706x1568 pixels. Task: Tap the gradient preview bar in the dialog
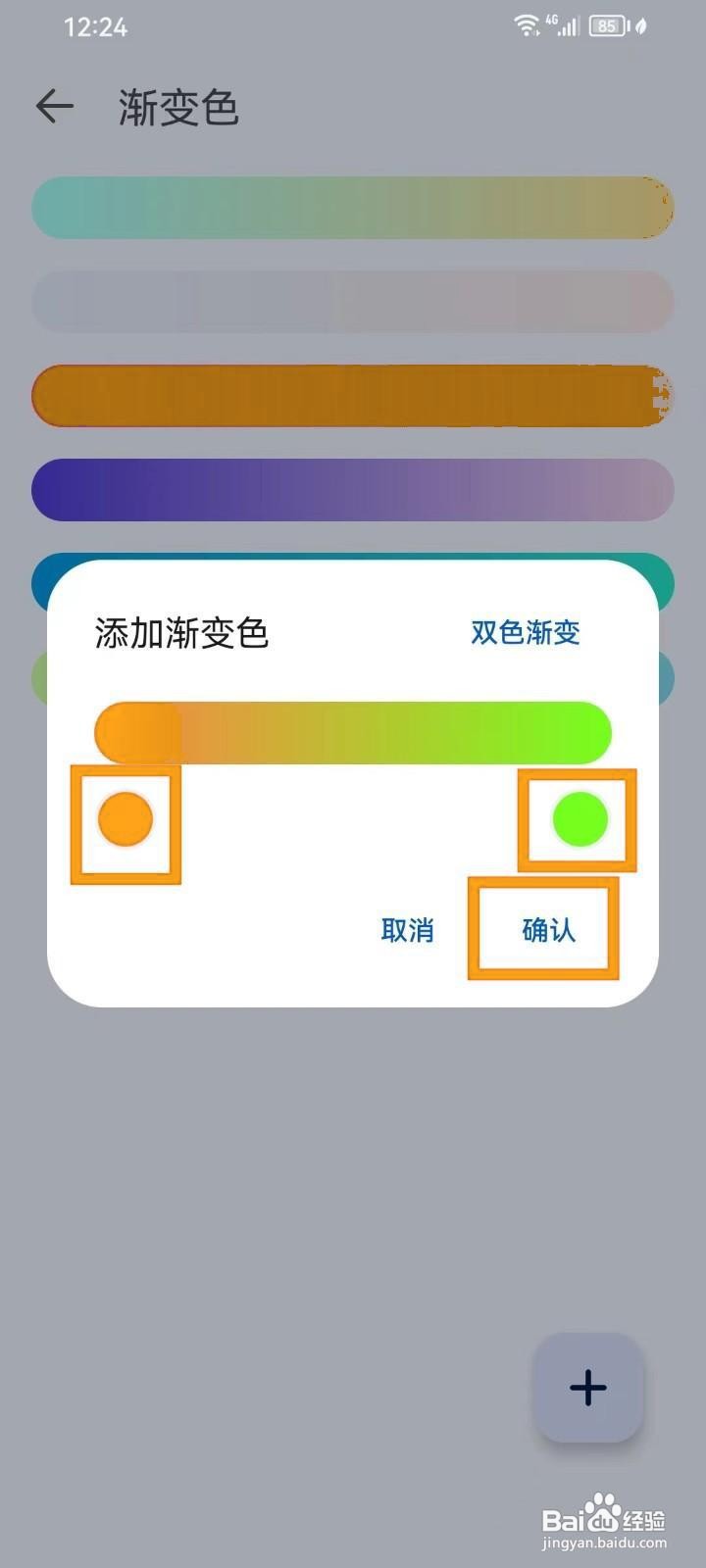(353, 732)
